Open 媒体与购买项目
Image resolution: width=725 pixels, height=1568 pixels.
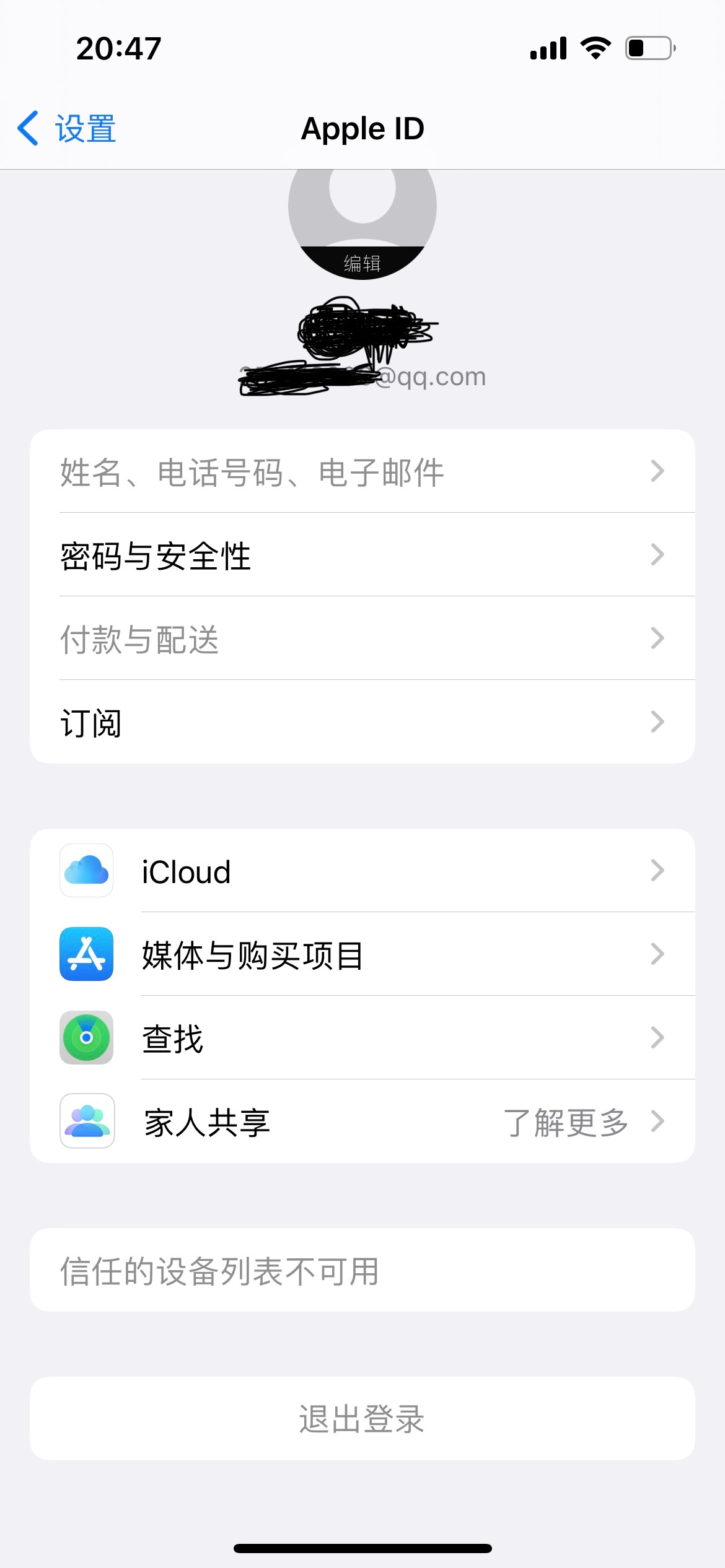362,954
